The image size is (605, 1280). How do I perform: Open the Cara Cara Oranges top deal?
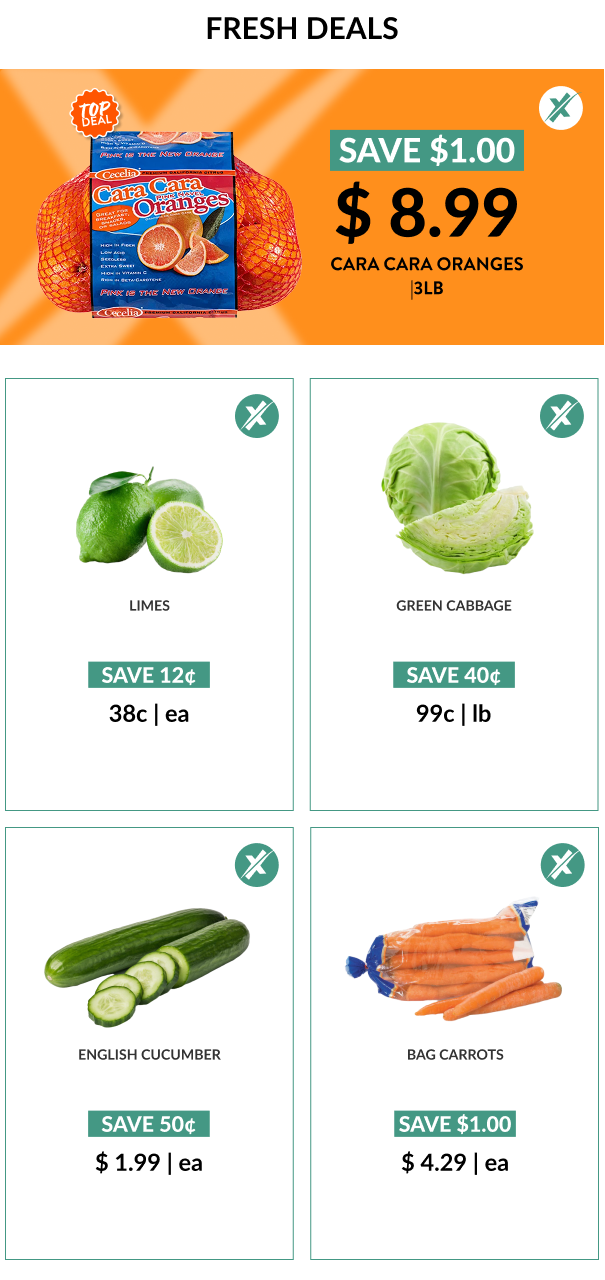(x=300, y=207)
